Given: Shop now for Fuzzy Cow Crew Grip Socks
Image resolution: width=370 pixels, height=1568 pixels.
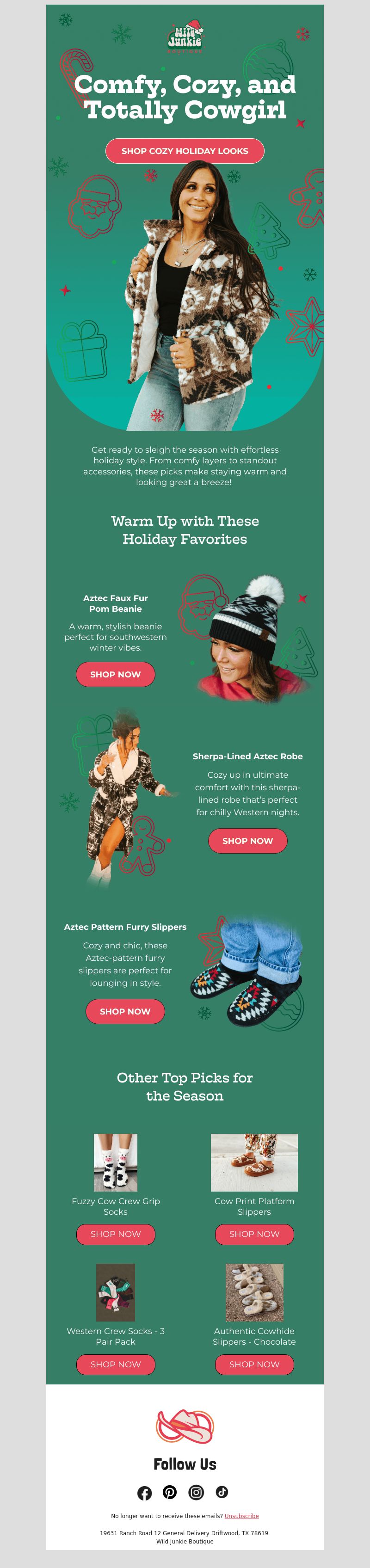Looking at the screenshot, I should [x=116, y=1234].
